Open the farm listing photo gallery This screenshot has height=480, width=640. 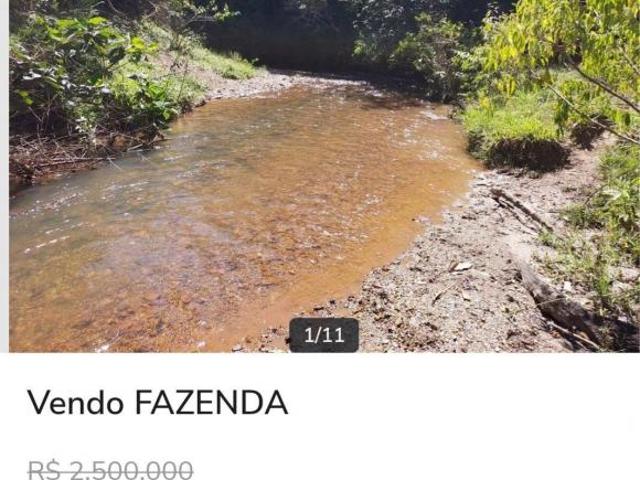pyautogui.click(x=322, y=175)
